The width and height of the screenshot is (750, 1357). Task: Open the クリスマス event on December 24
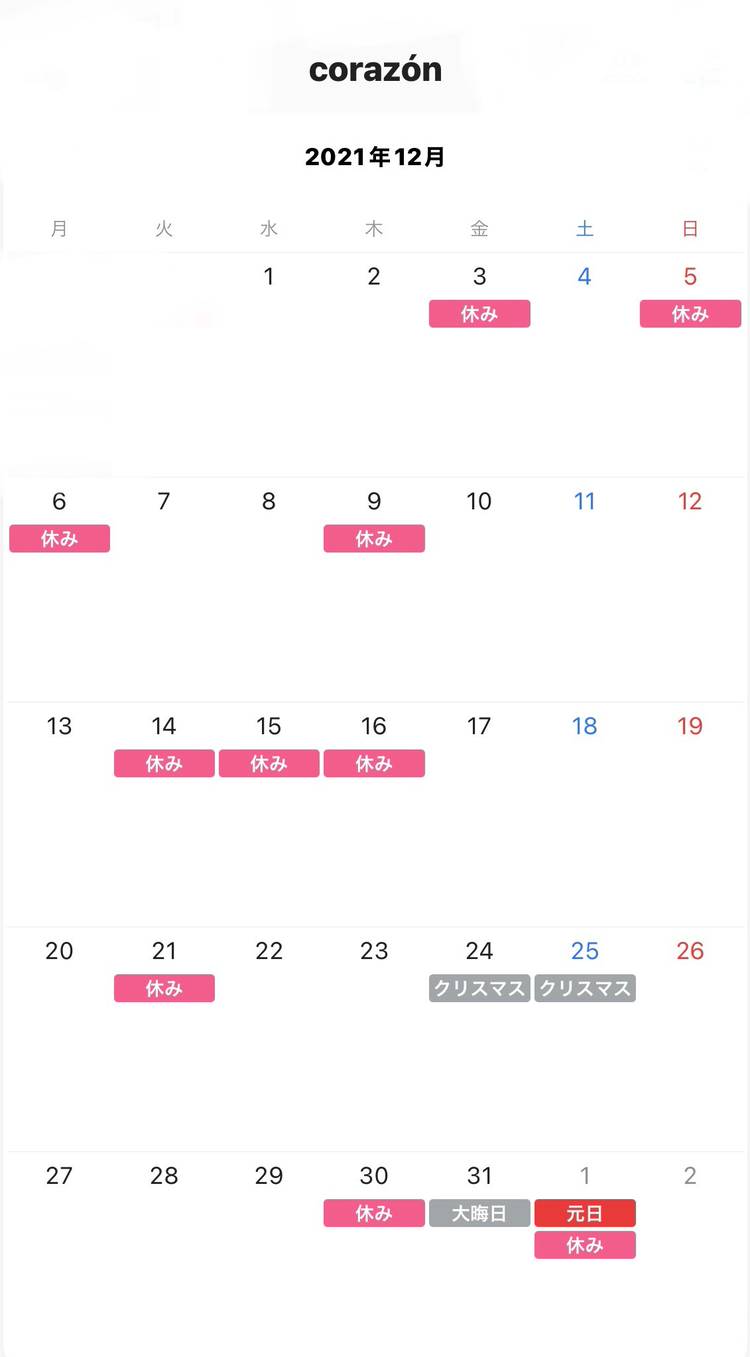click(x=479, y=989)
